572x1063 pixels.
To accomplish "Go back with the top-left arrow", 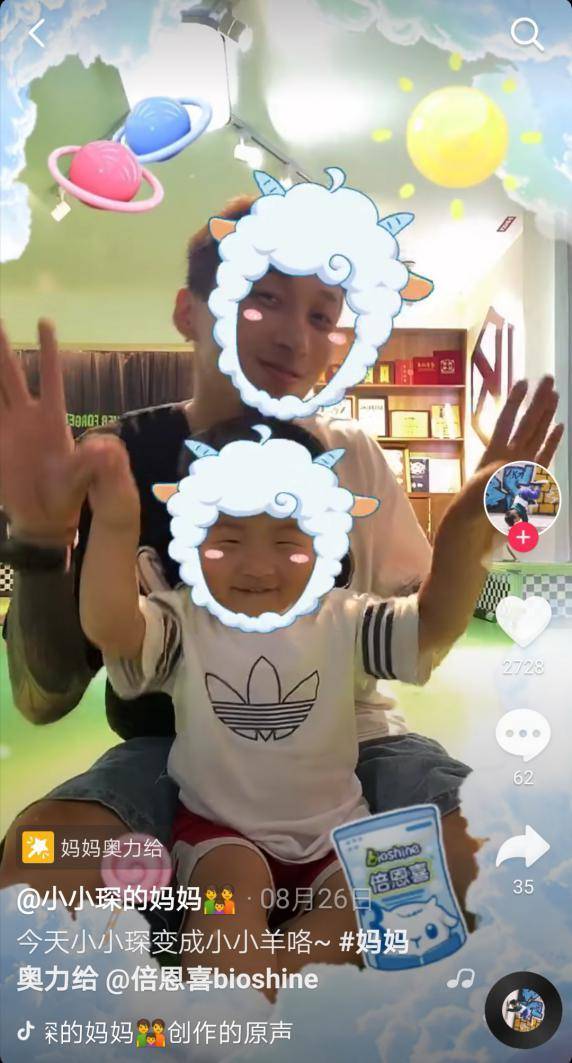I will (x=36, y=33).
